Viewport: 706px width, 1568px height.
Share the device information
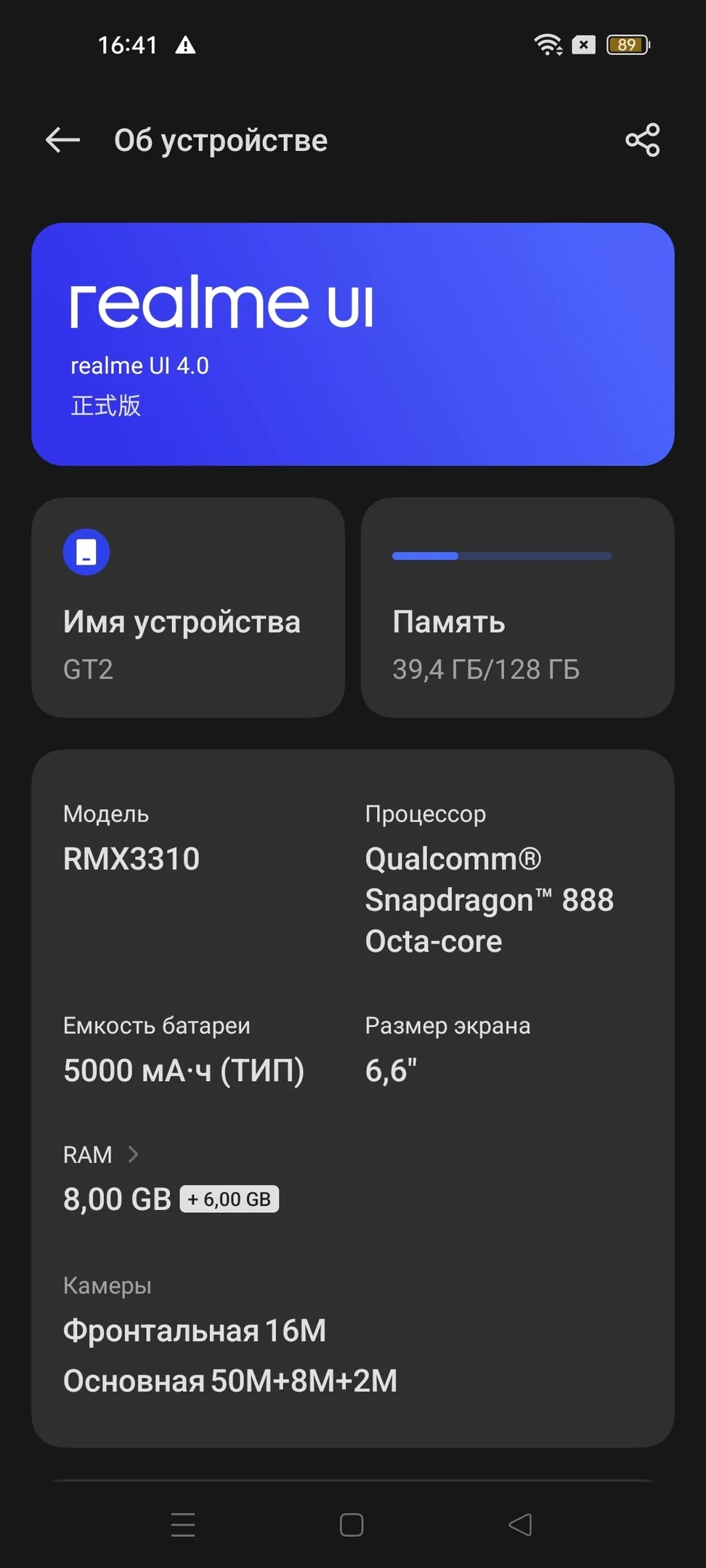[x=642, y=140]
